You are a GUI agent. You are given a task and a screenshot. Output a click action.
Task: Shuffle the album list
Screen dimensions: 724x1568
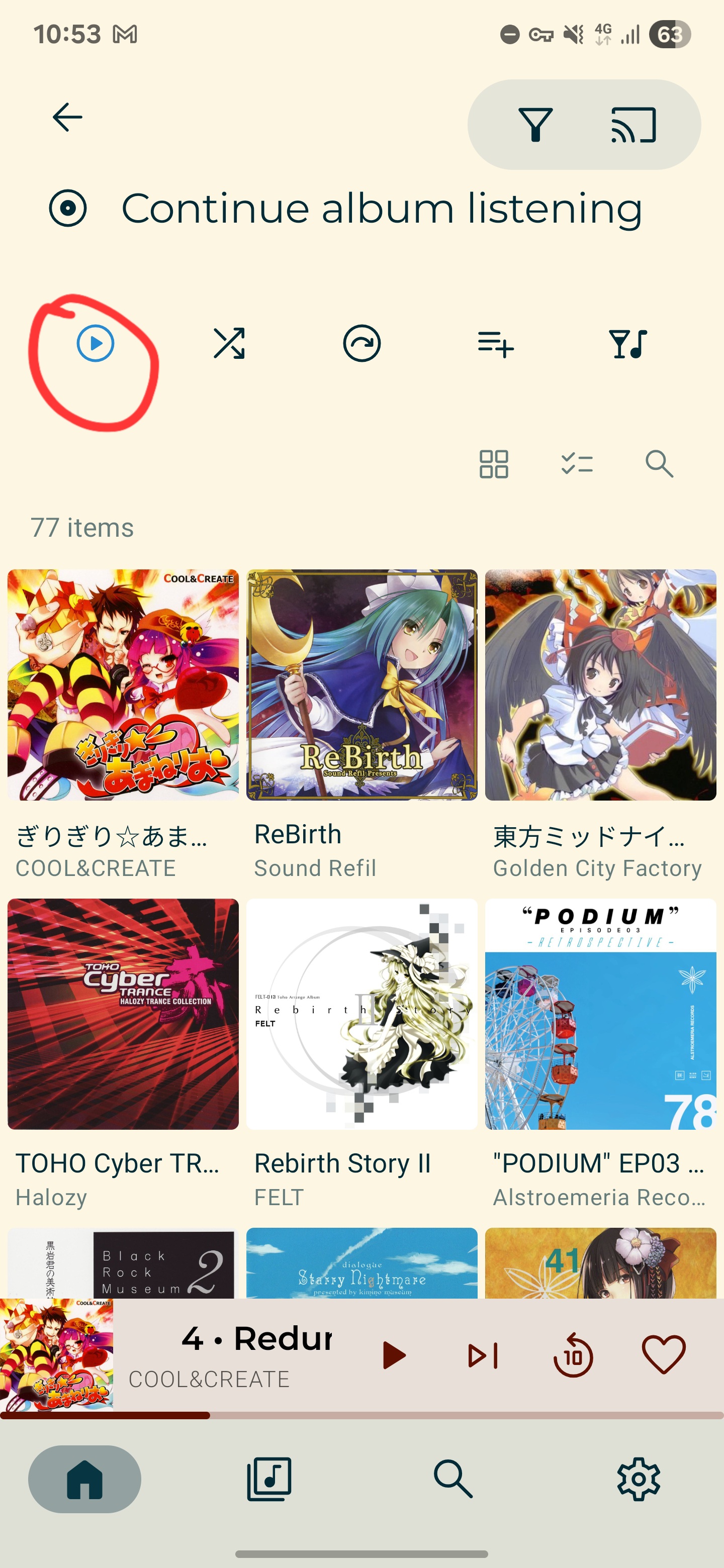(x=229, y=344)
